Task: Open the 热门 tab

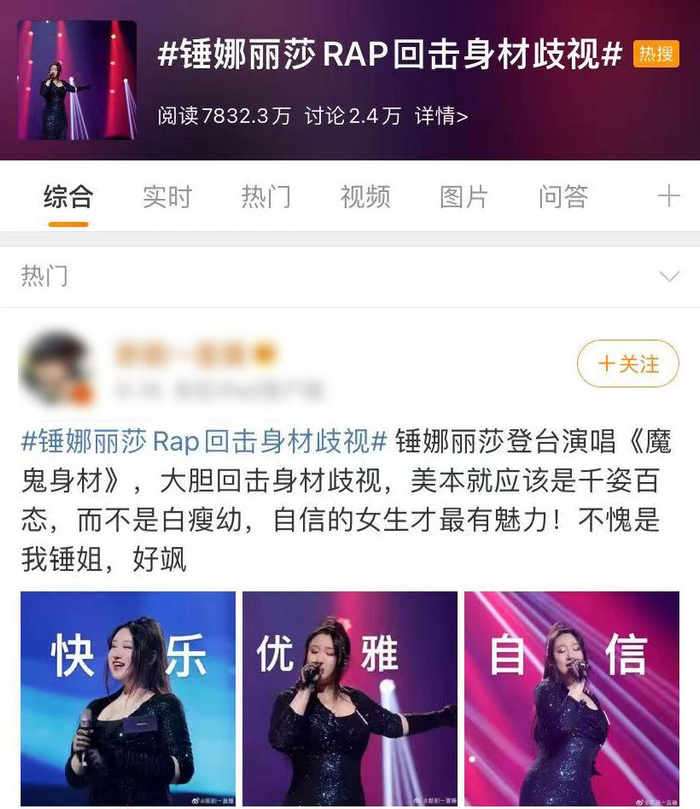Action: 266,196
